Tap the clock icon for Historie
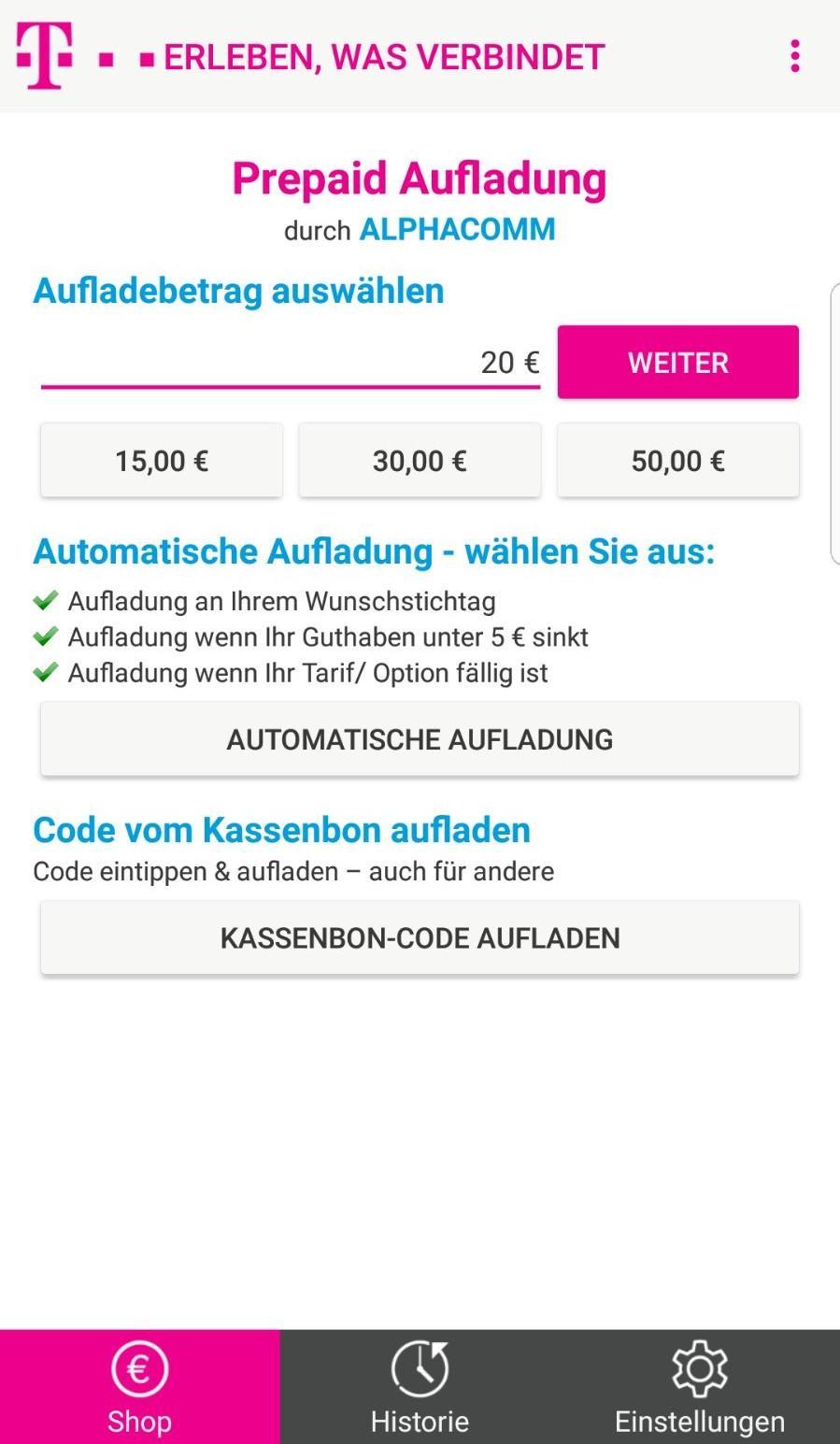 coord(419,1368)
